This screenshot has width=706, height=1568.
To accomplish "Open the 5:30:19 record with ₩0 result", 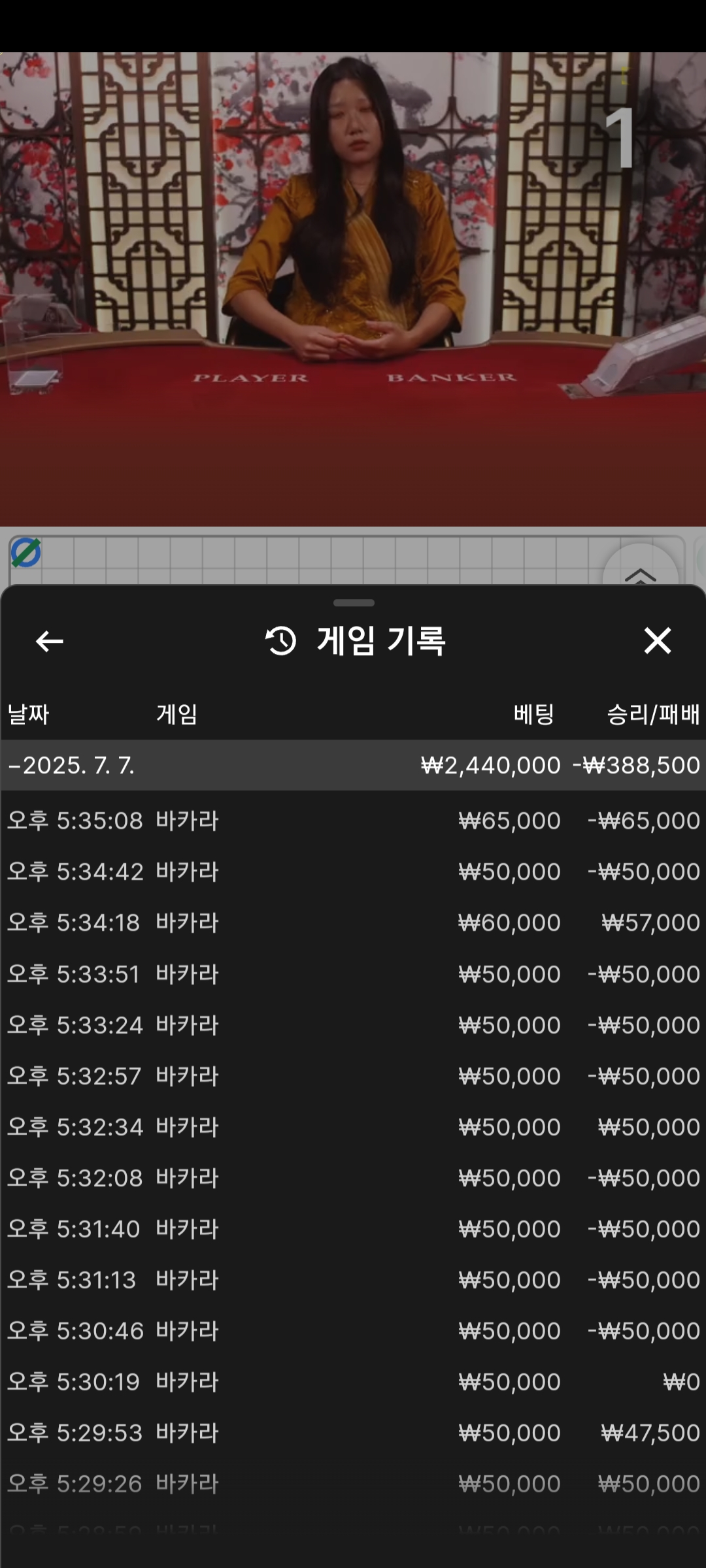I will click(x=353, y=1382).
